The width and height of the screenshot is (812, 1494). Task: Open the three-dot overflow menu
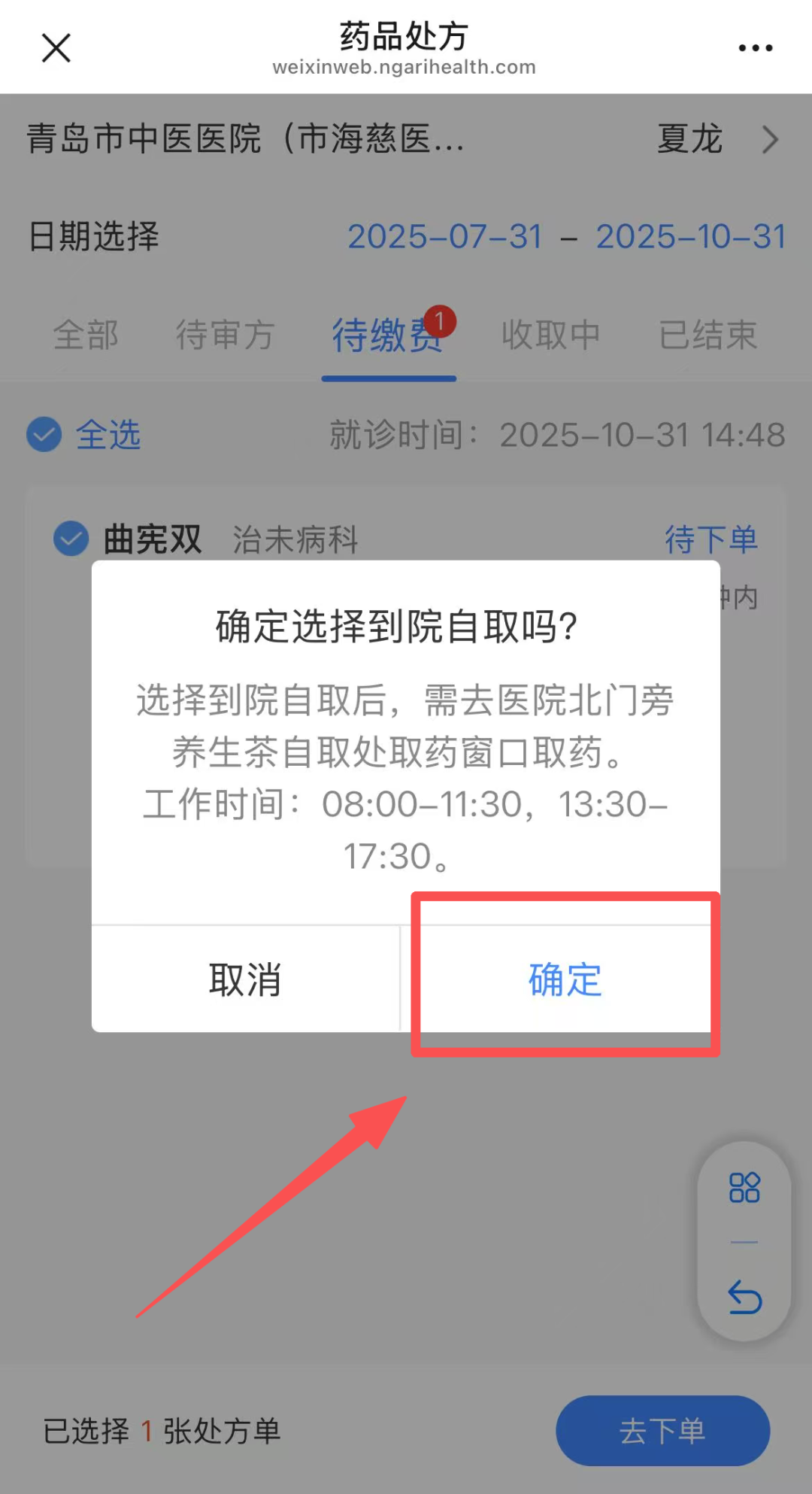755,48
